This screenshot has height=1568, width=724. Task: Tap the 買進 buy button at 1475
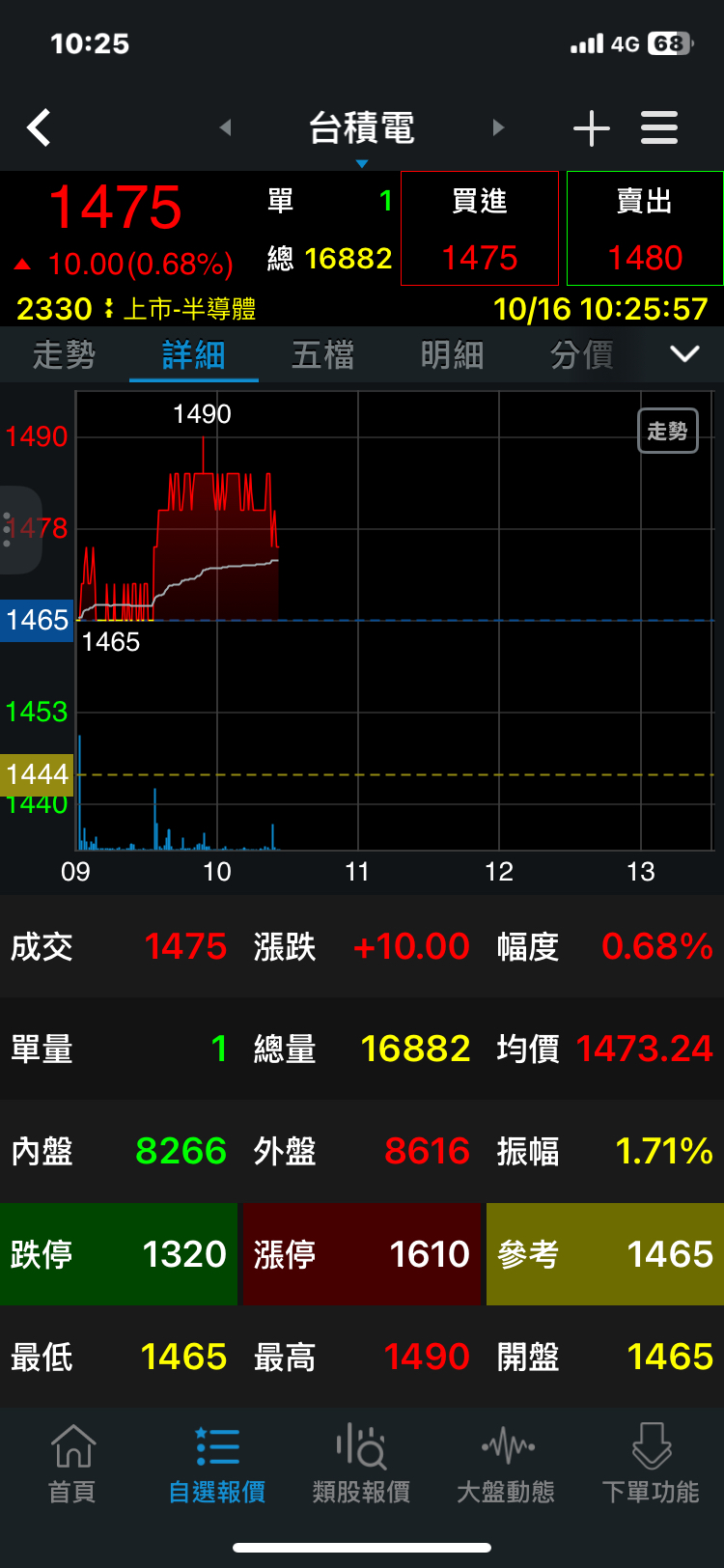click(x=480, y=229)
